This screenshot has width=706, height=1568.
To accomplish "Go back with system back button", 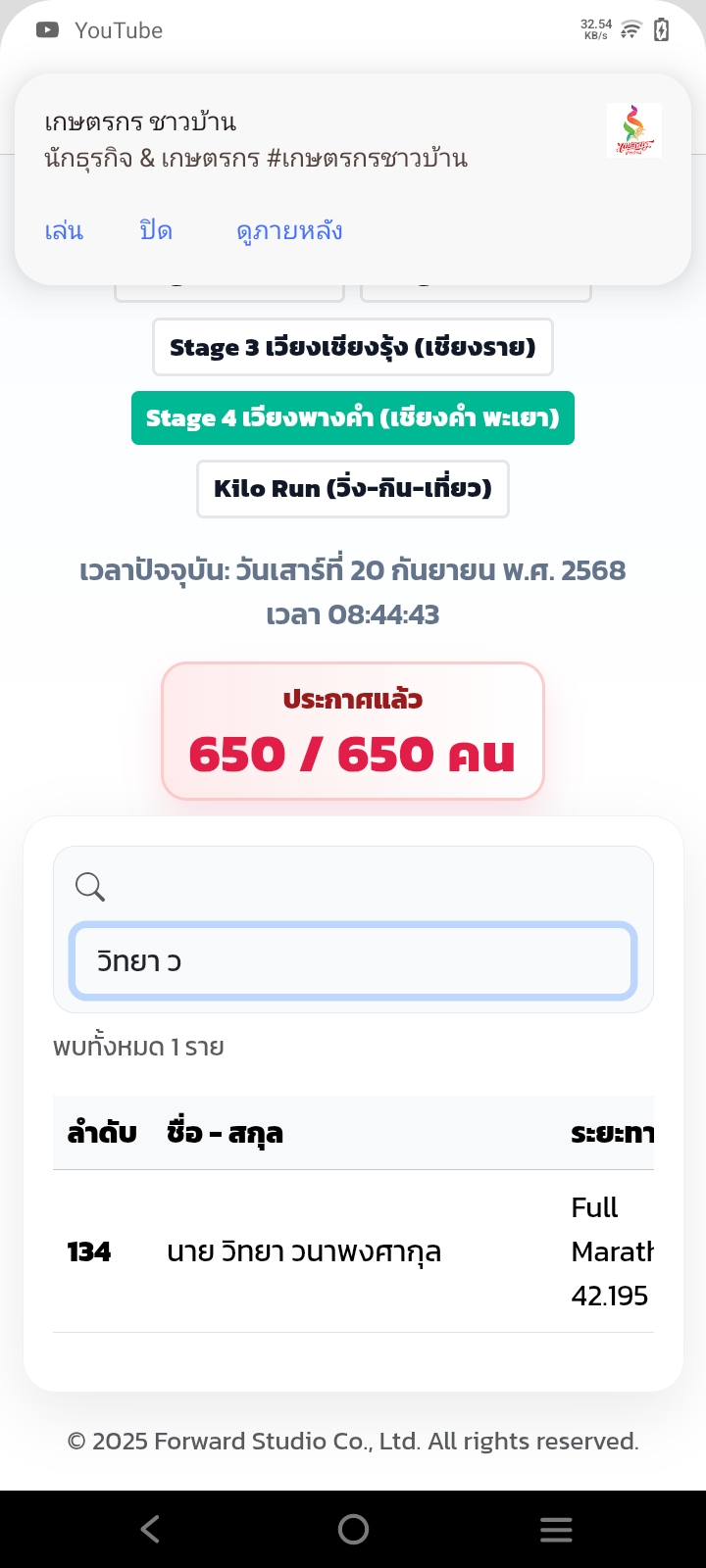I will pyautogui.click(x=150, y=1529).
